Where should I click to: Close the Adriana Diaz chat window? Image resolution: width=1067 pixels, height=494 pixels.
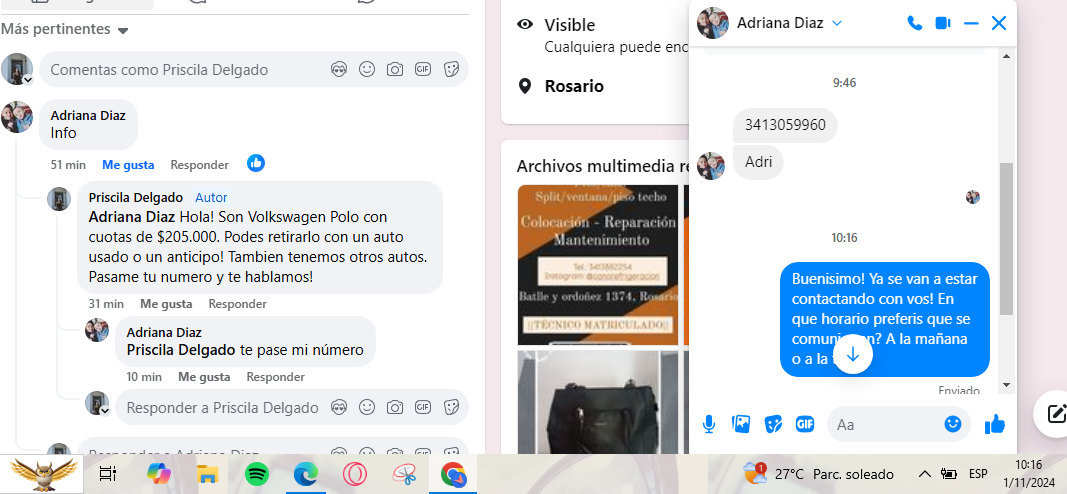999,24
